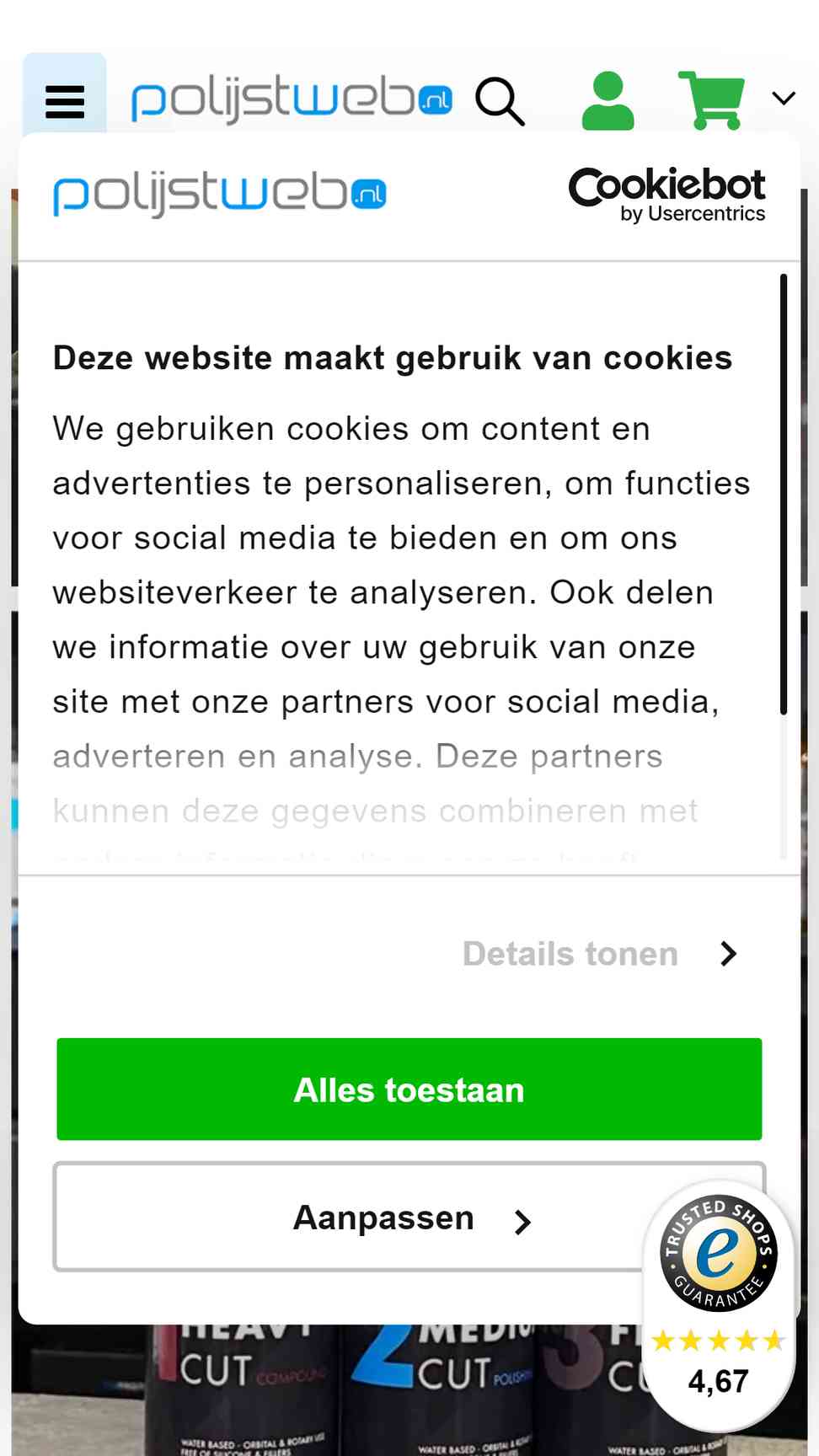Open the hamburger menu

(65, 100)
